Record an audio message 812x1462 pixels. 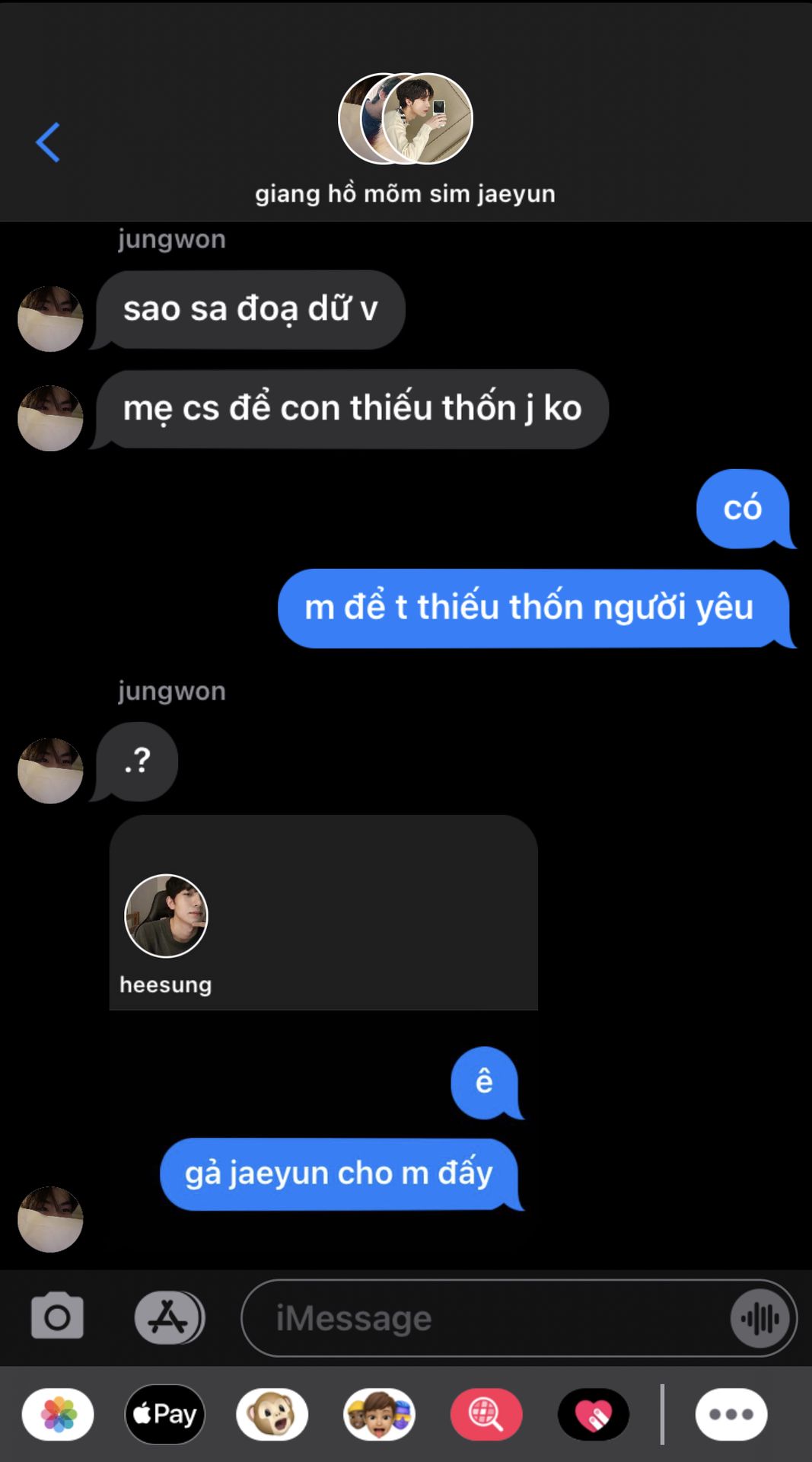click(759, 1318)
